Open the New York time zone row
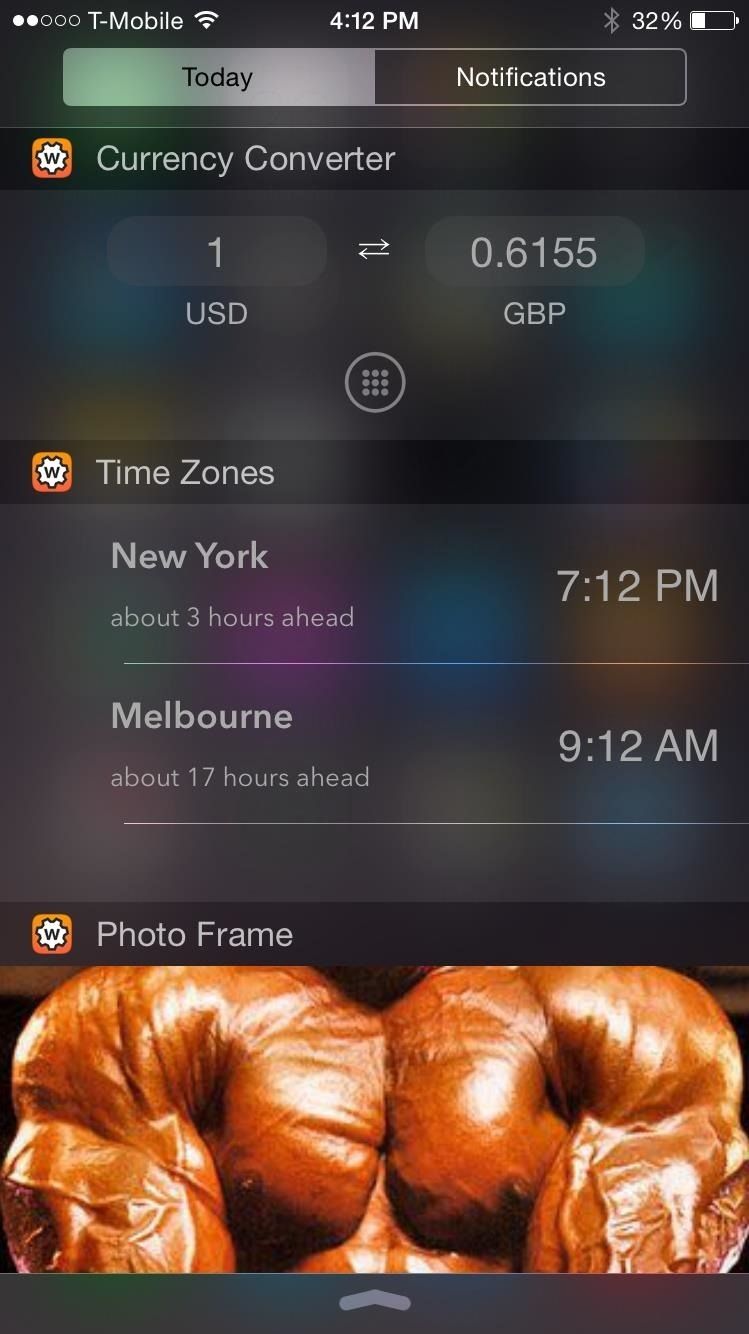749x1334 pixels. click(x=414, y=586)
